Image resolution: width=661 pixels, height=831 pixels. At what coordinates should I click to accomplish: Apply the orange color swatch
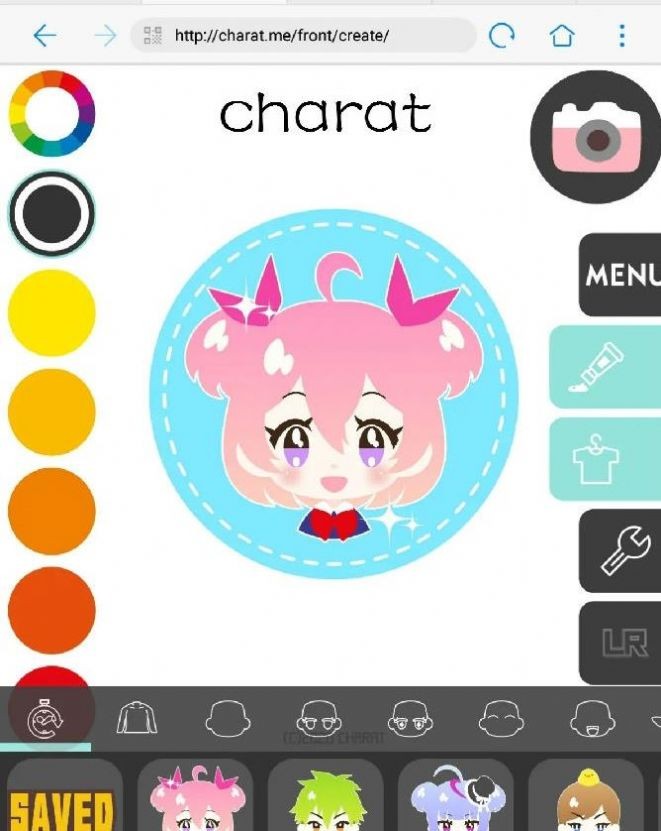(51, 511)
